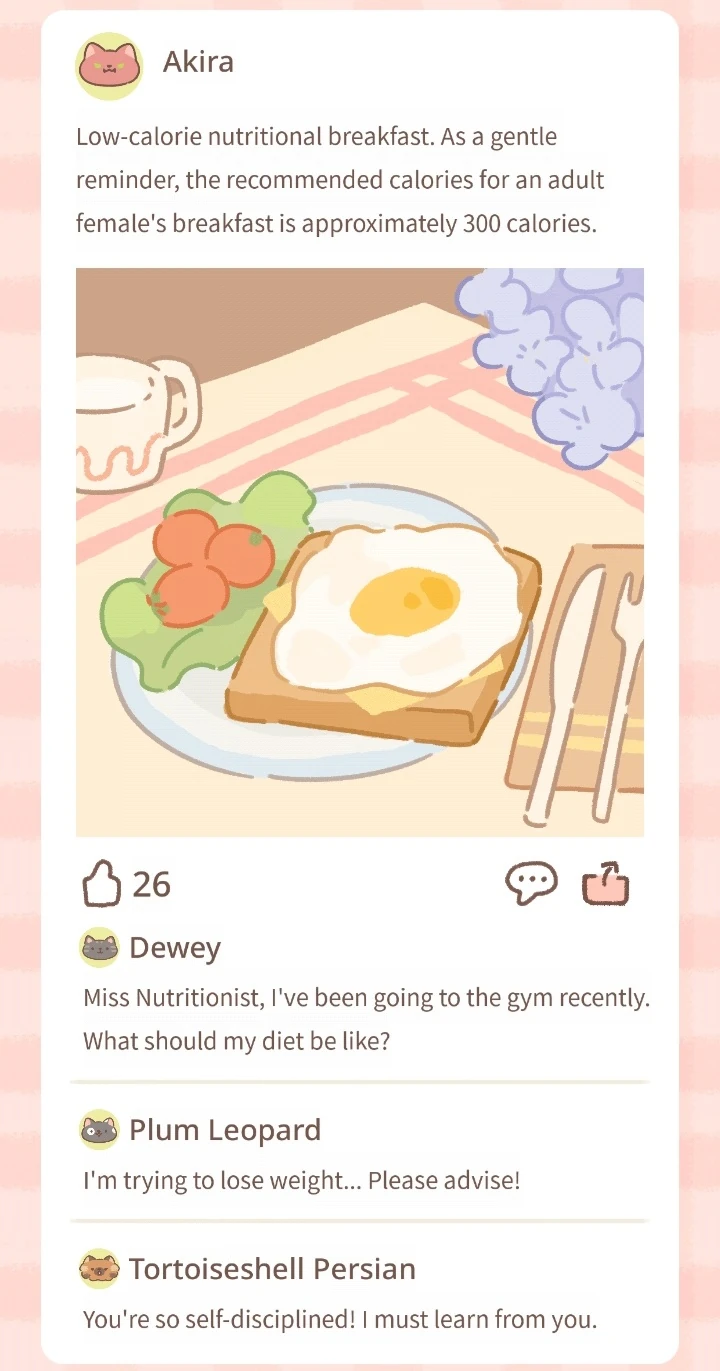Viewport: 720px width, 1371px height.
Task: View the breakfast picture in the post
Action: pos(360,552)
